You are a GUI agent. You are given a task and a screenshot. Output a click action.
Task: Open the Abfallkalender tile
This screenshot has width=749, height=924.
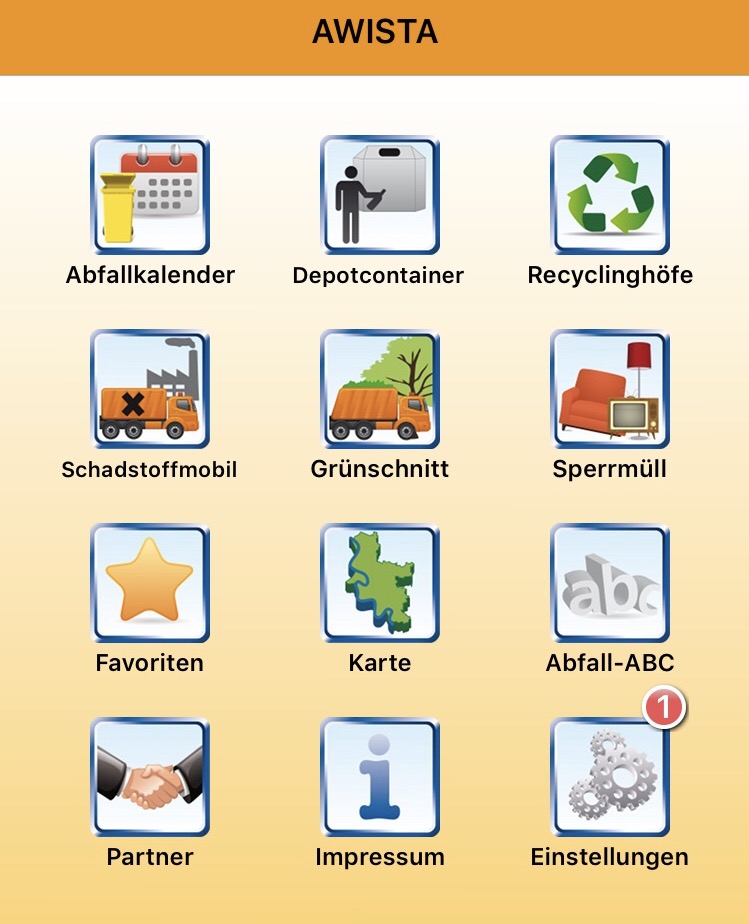pyautogui.click(x=150, y=195)
